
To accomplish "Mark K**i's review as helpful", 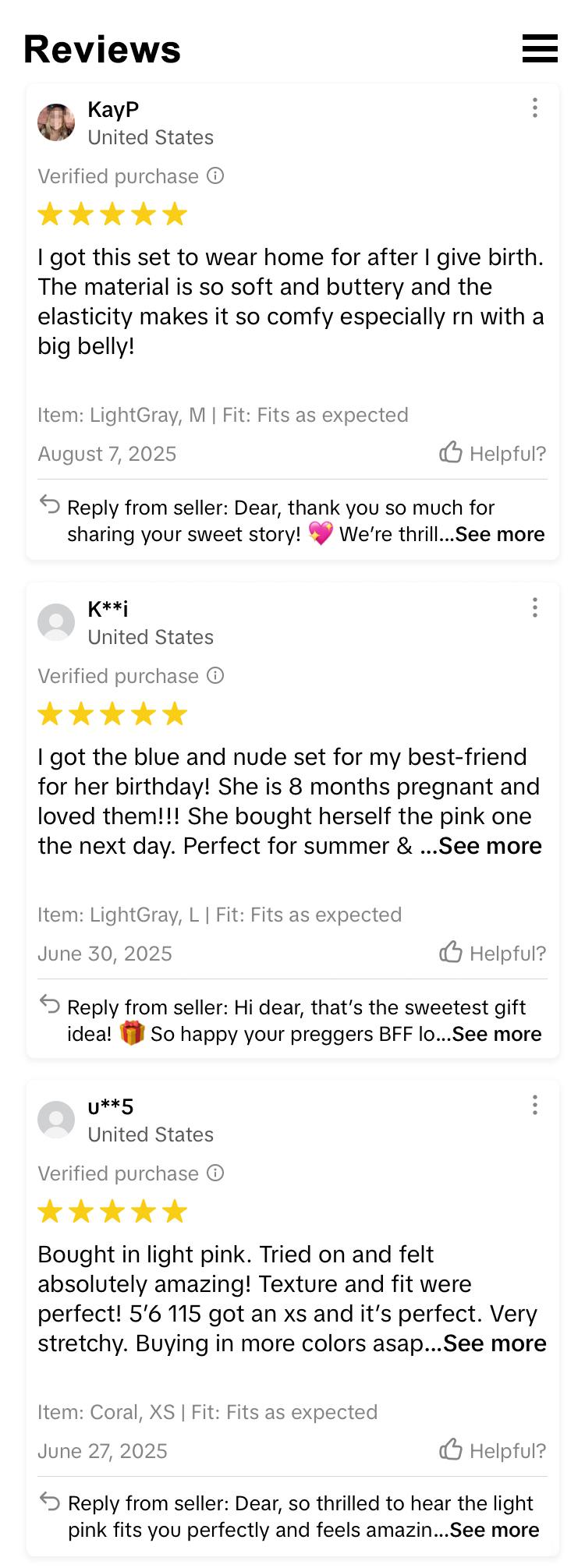I will coord(492,953).
